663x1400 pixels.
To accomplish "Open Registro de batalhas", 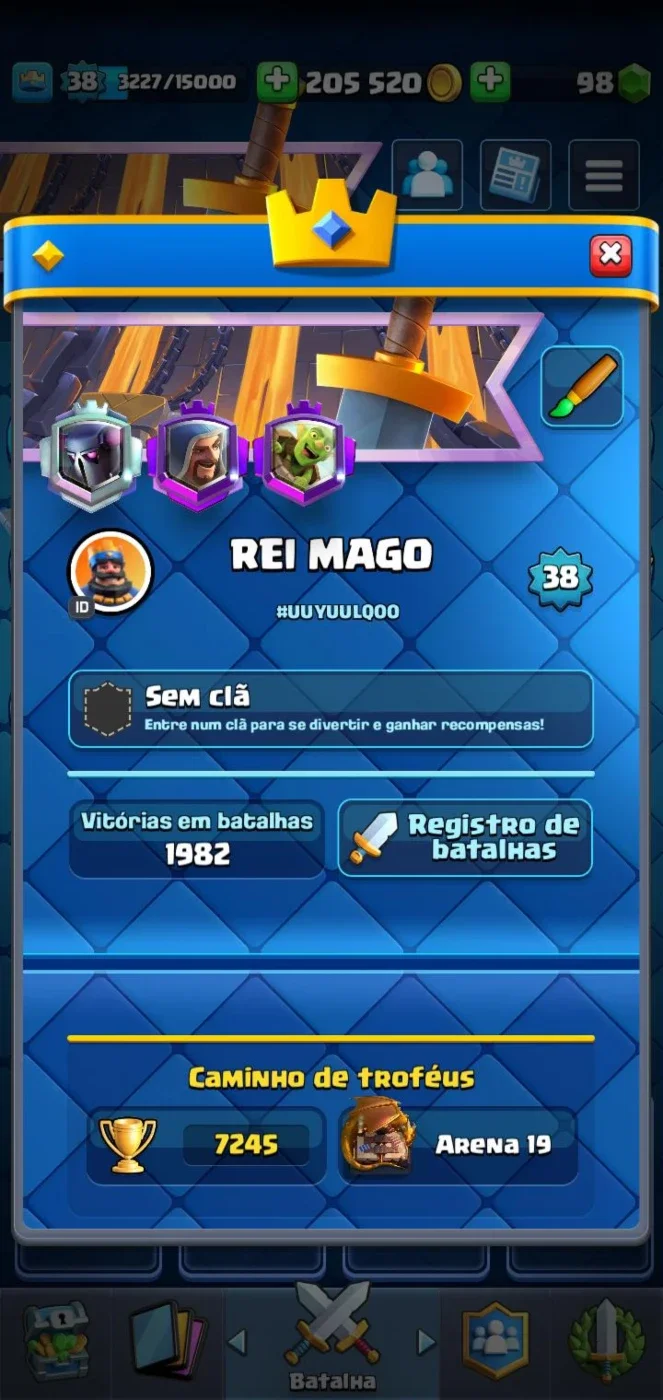I will pyautogui.click(x=465, y=838).
